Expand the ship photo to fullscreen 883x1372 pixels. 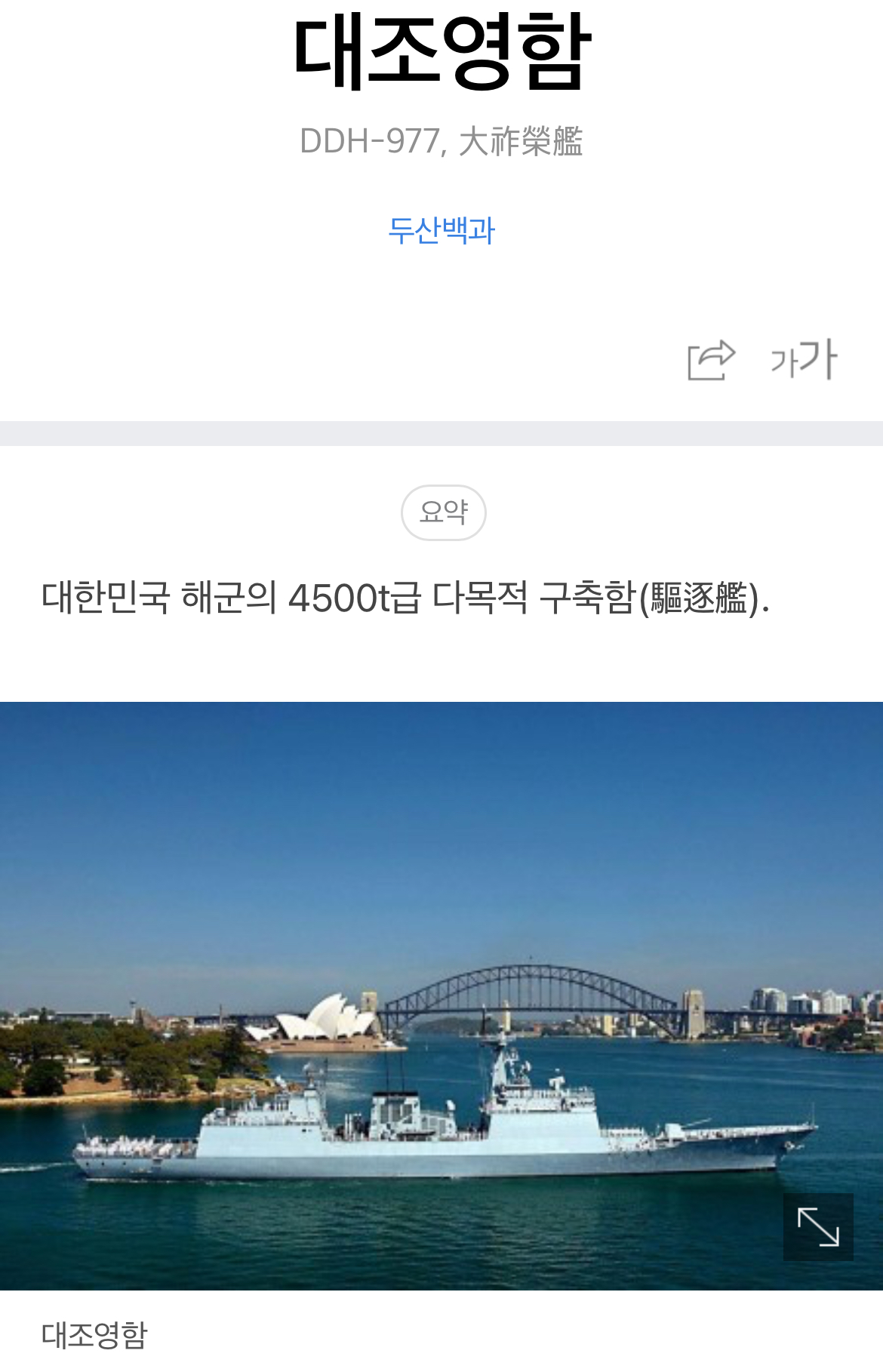pyautogui.click(x=818, y=1226)
